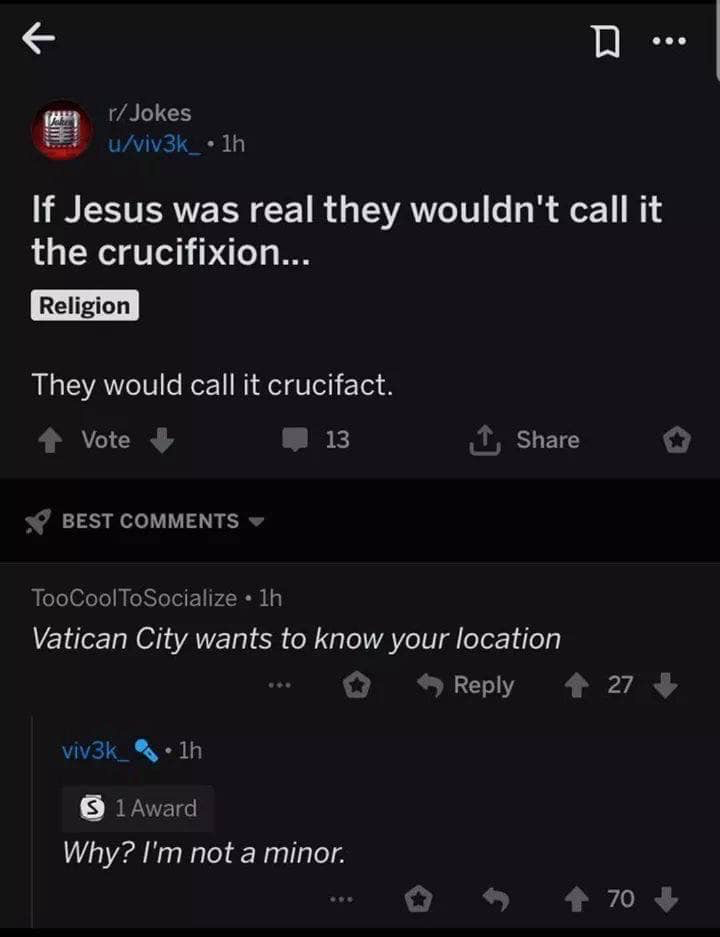Upvote the "I'm not a minor" reply
This screenshot has height=937, width=720.
(577, 899)
